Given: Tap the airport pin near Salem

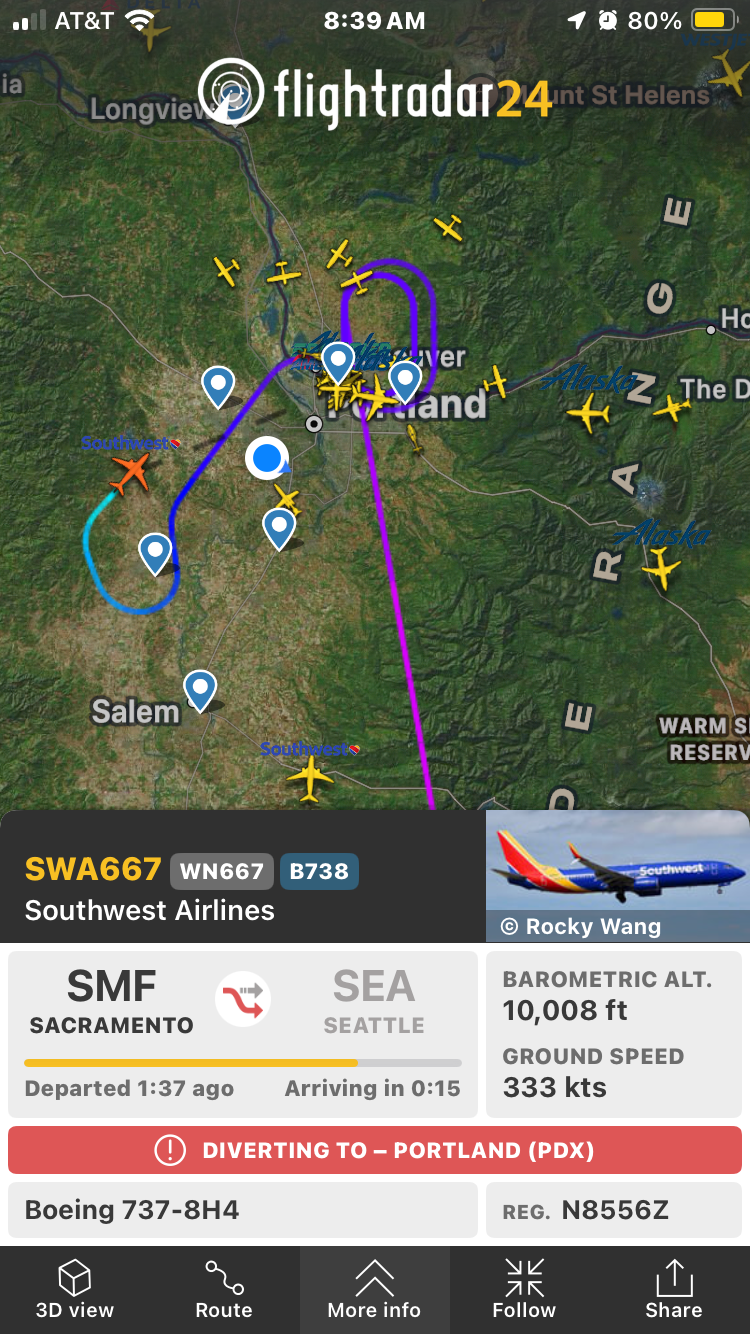Looking at the screenshot, I should click(x=201, y=690).
